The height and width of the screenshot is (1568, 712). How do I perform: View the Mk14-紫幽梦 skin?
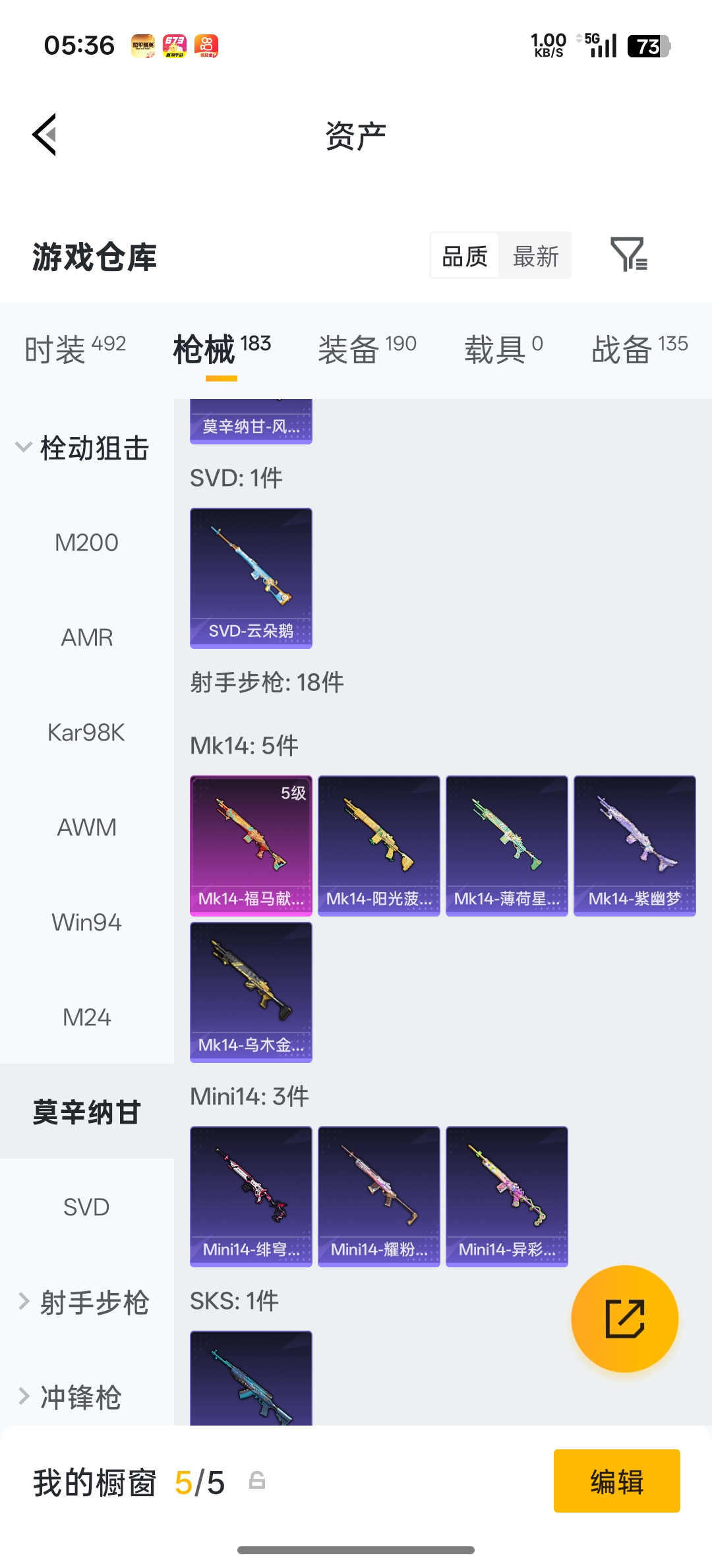(634, 845)
